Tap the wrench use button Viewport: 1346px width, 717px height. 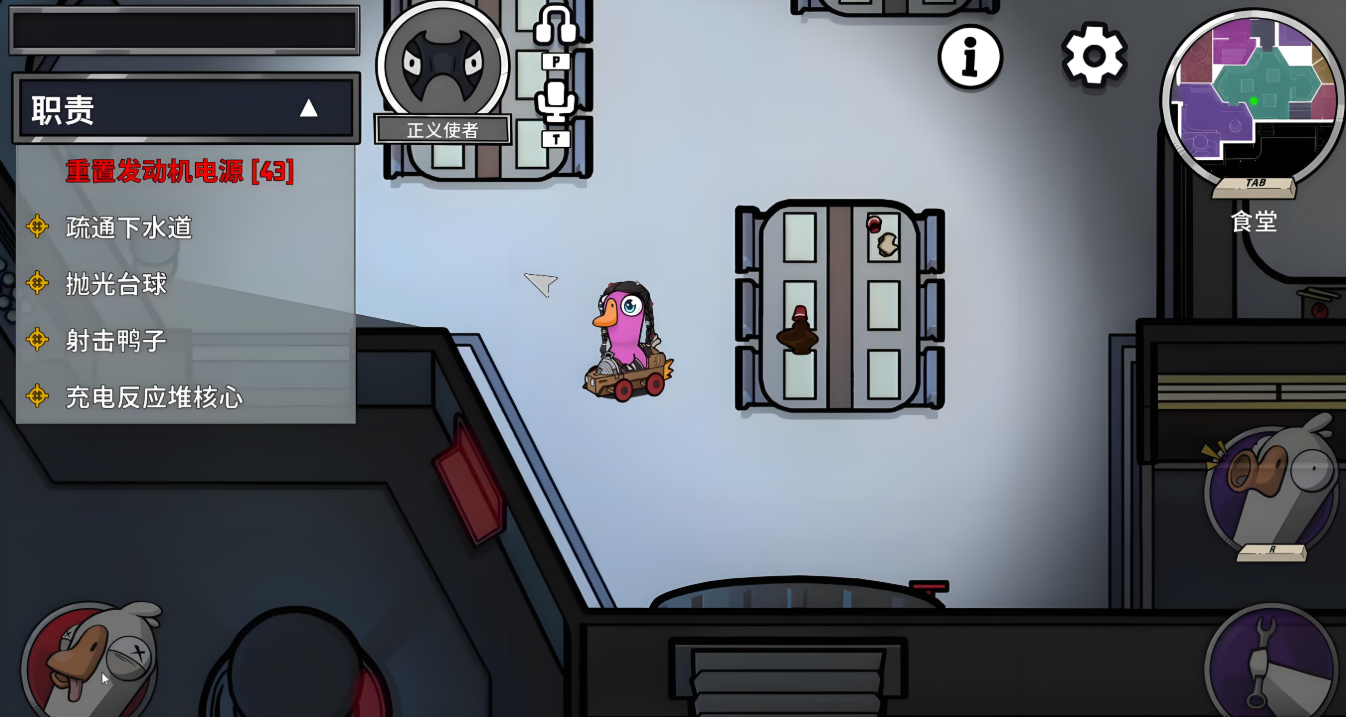1272,663
